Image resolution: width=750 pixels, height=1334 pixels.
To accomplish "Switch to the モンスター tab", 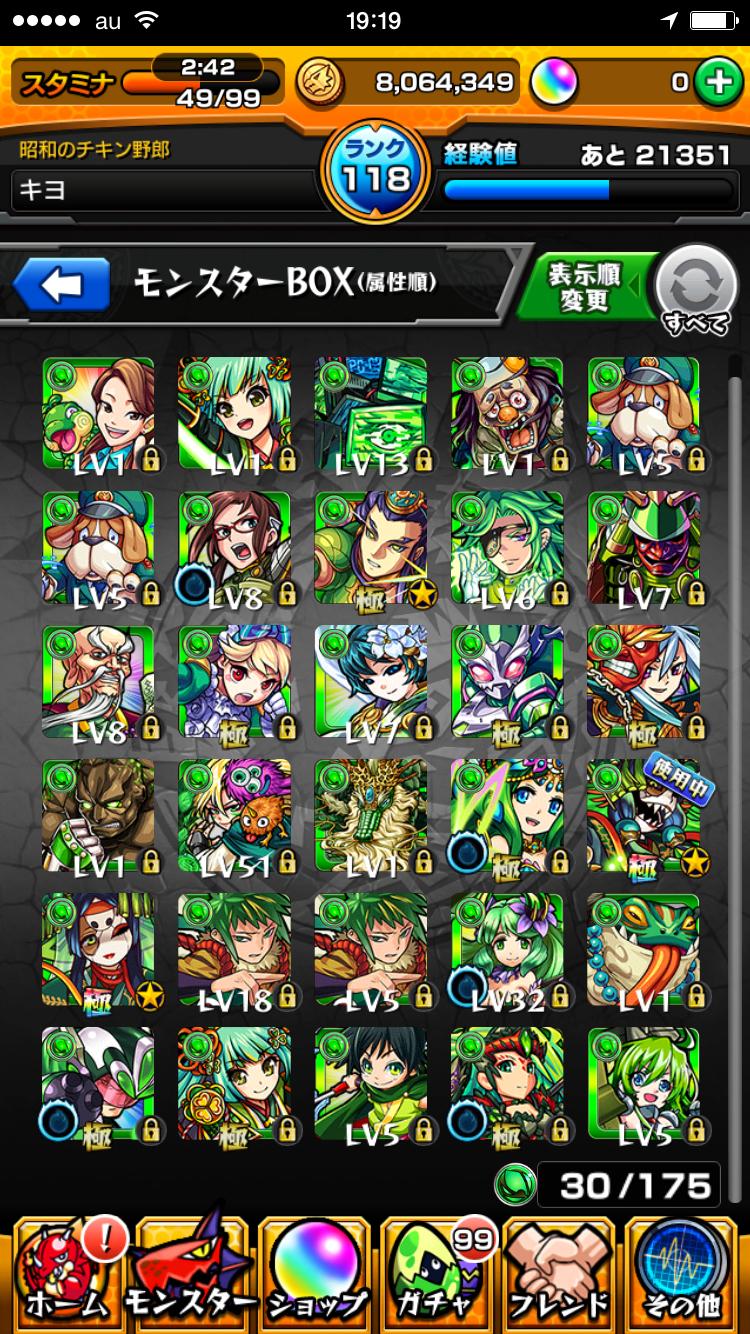I will tap(190, 1272).
